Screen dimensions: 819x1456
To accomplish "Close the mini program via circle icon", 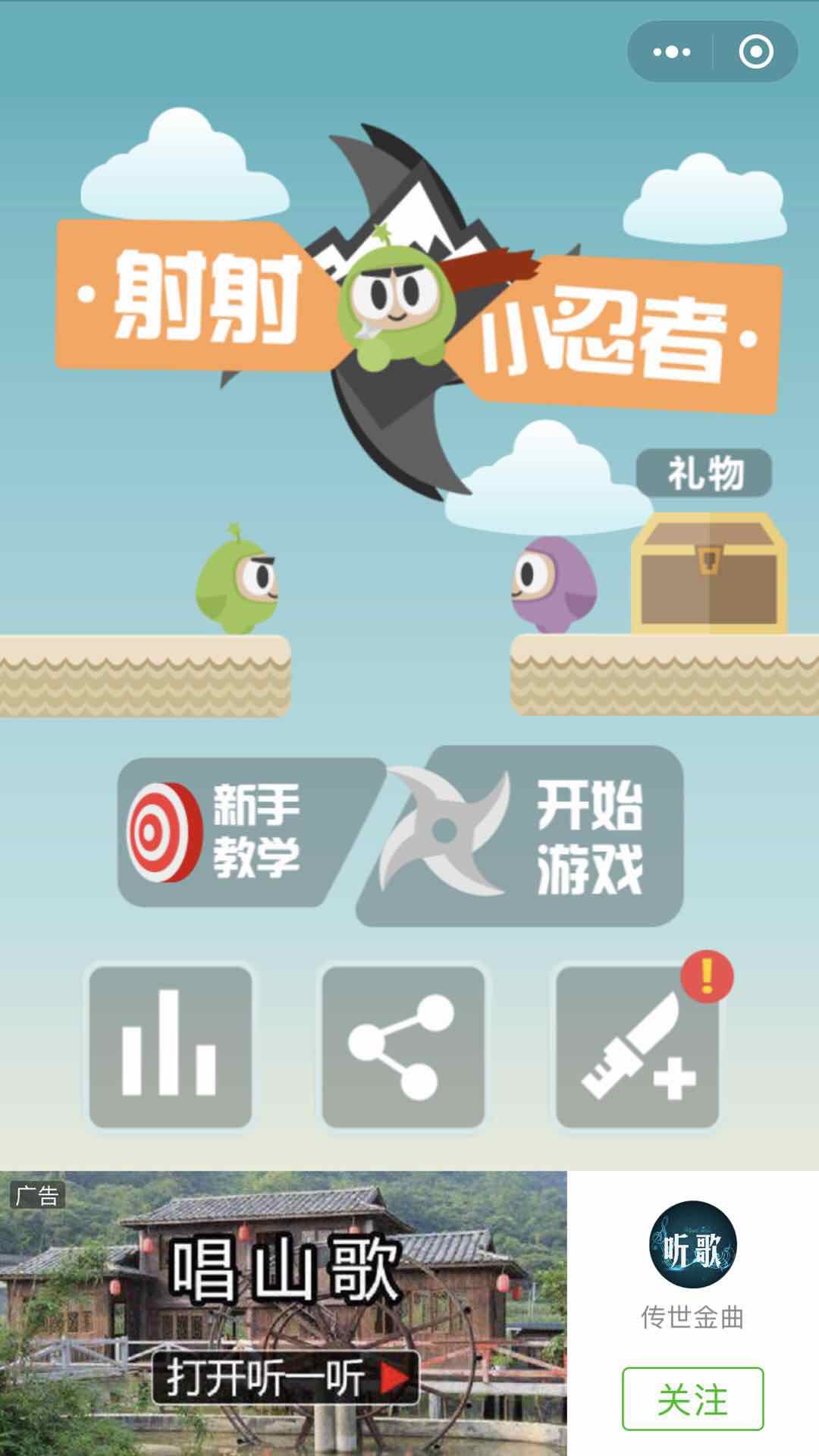I will point(755,52).
